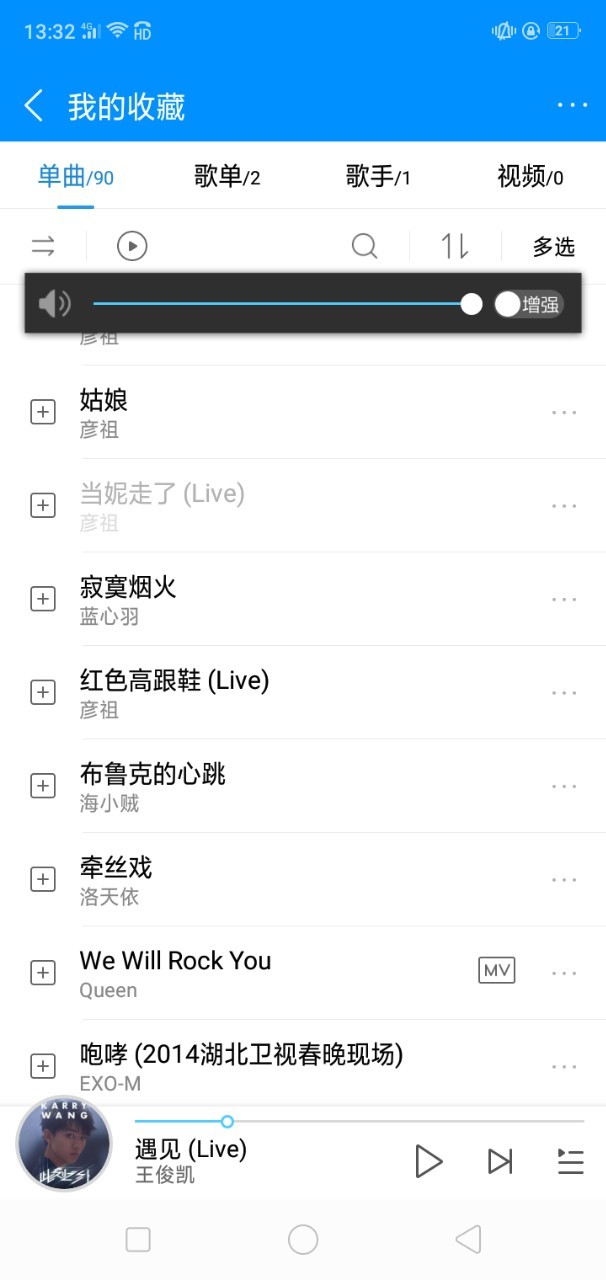Go back from 我的收藏
The width and height of the screenshot is (606, 1280).
click(34, 106)
